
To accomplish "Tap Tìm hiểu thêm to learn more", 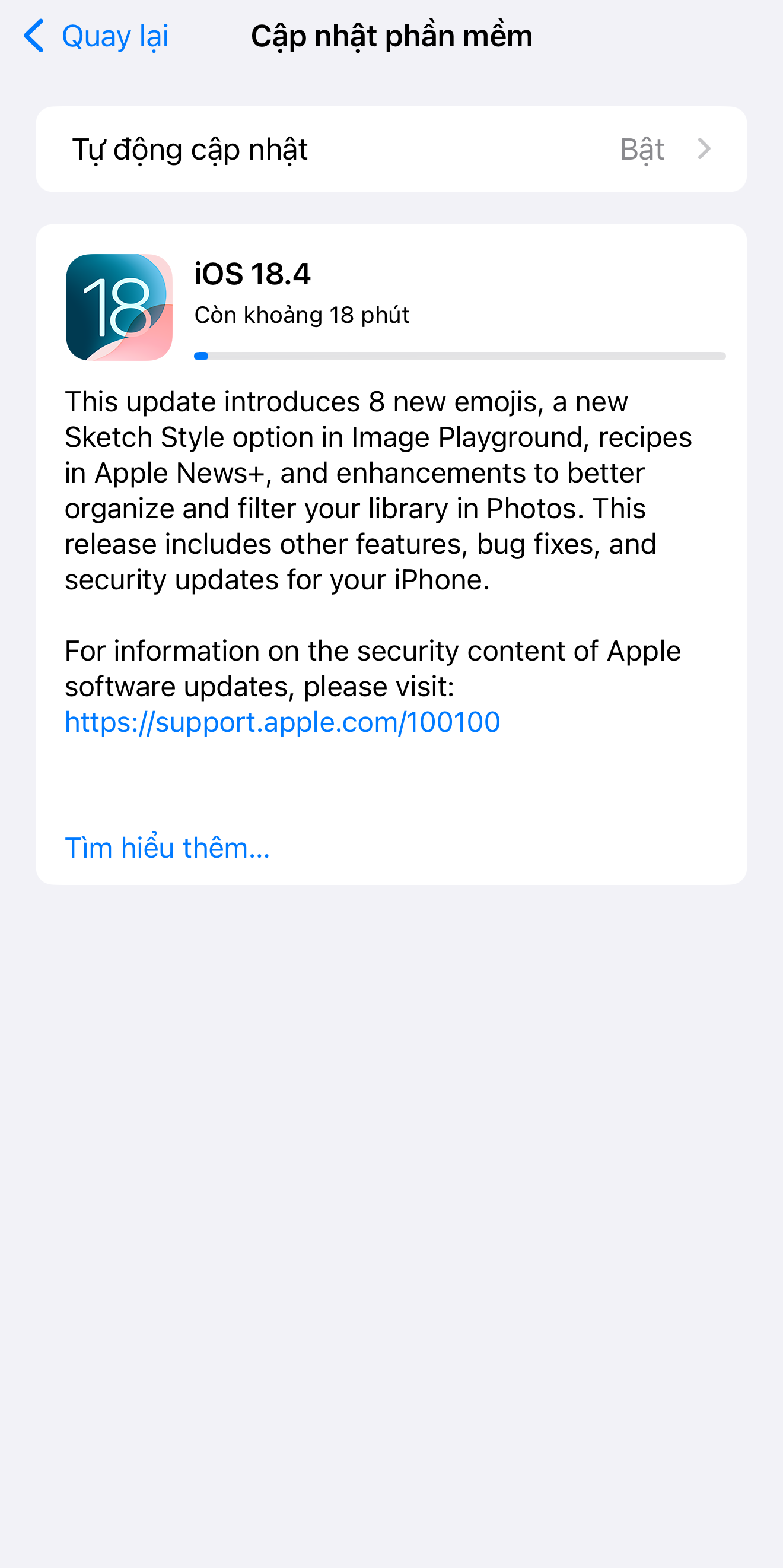I will (167, 848).
